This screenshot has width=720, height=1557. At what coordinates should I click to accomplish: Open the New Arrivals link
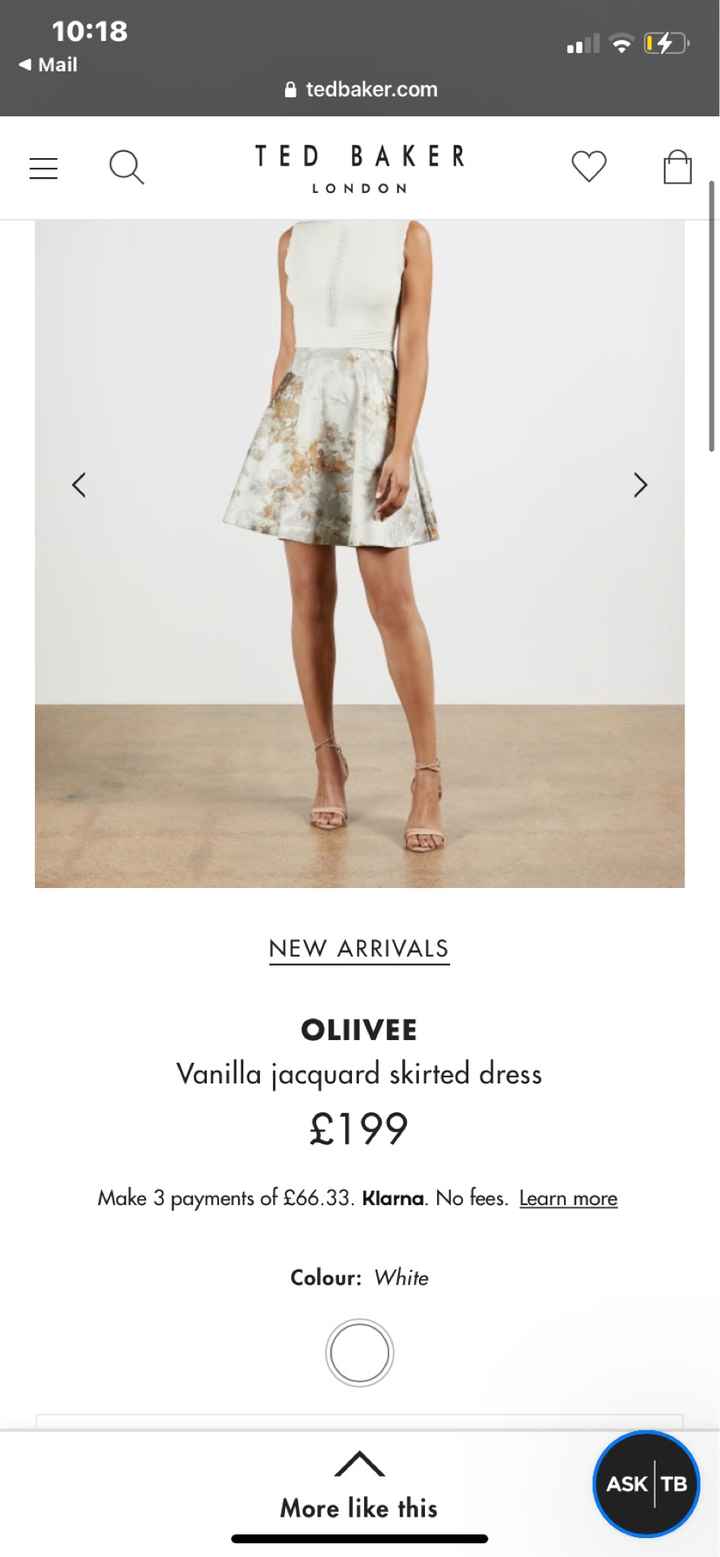click(359, 949)
